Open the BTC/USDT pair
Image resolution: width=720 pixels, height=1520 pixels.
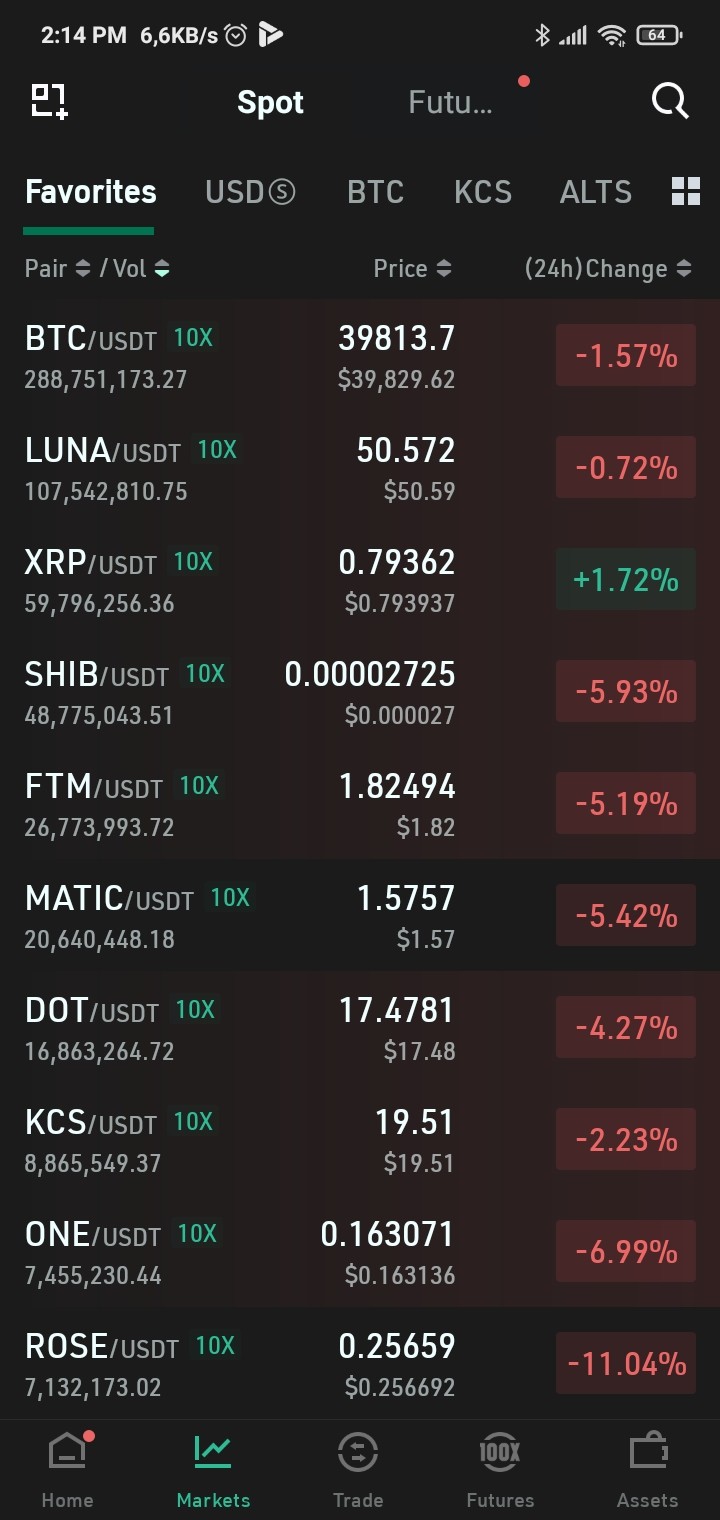click(x=360, y=357)
